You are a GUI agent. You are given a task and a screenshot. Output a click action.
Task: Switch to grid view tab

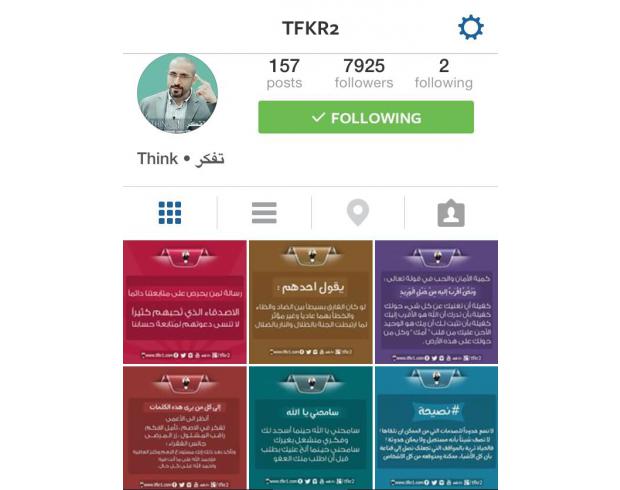pos(170,212)
